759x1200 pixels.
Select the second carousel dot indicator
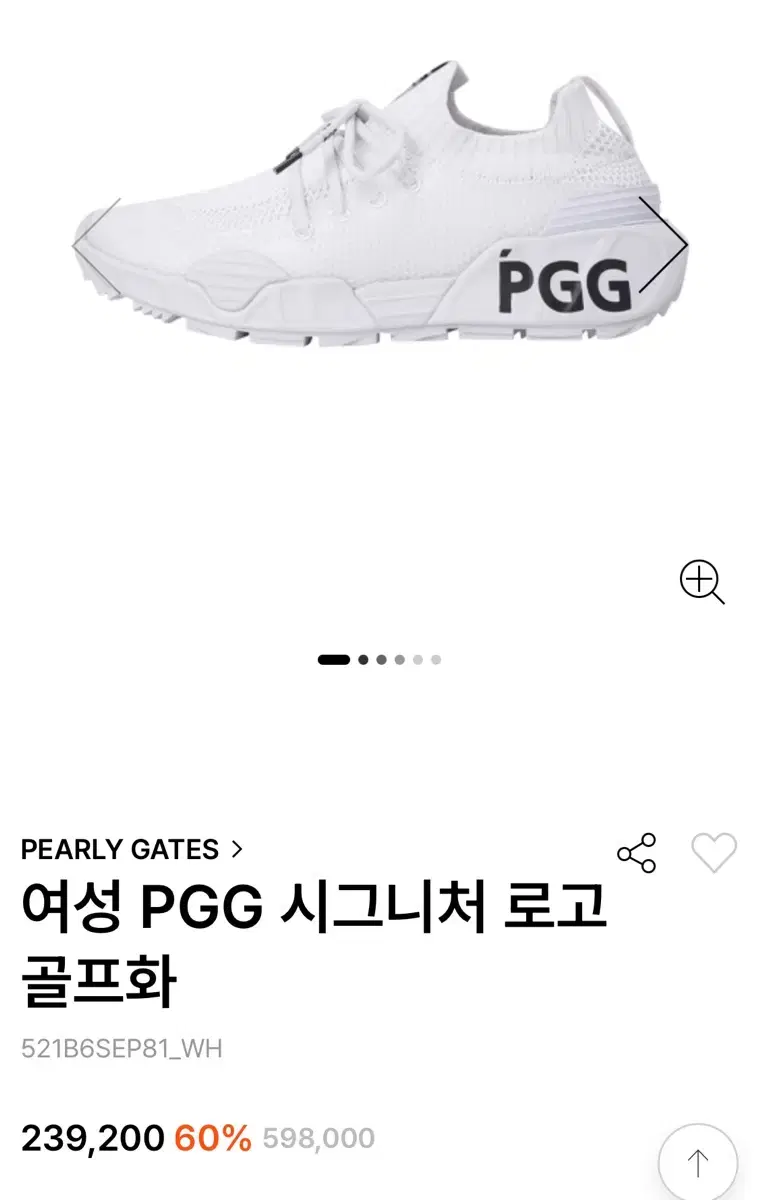coord(363,658)
